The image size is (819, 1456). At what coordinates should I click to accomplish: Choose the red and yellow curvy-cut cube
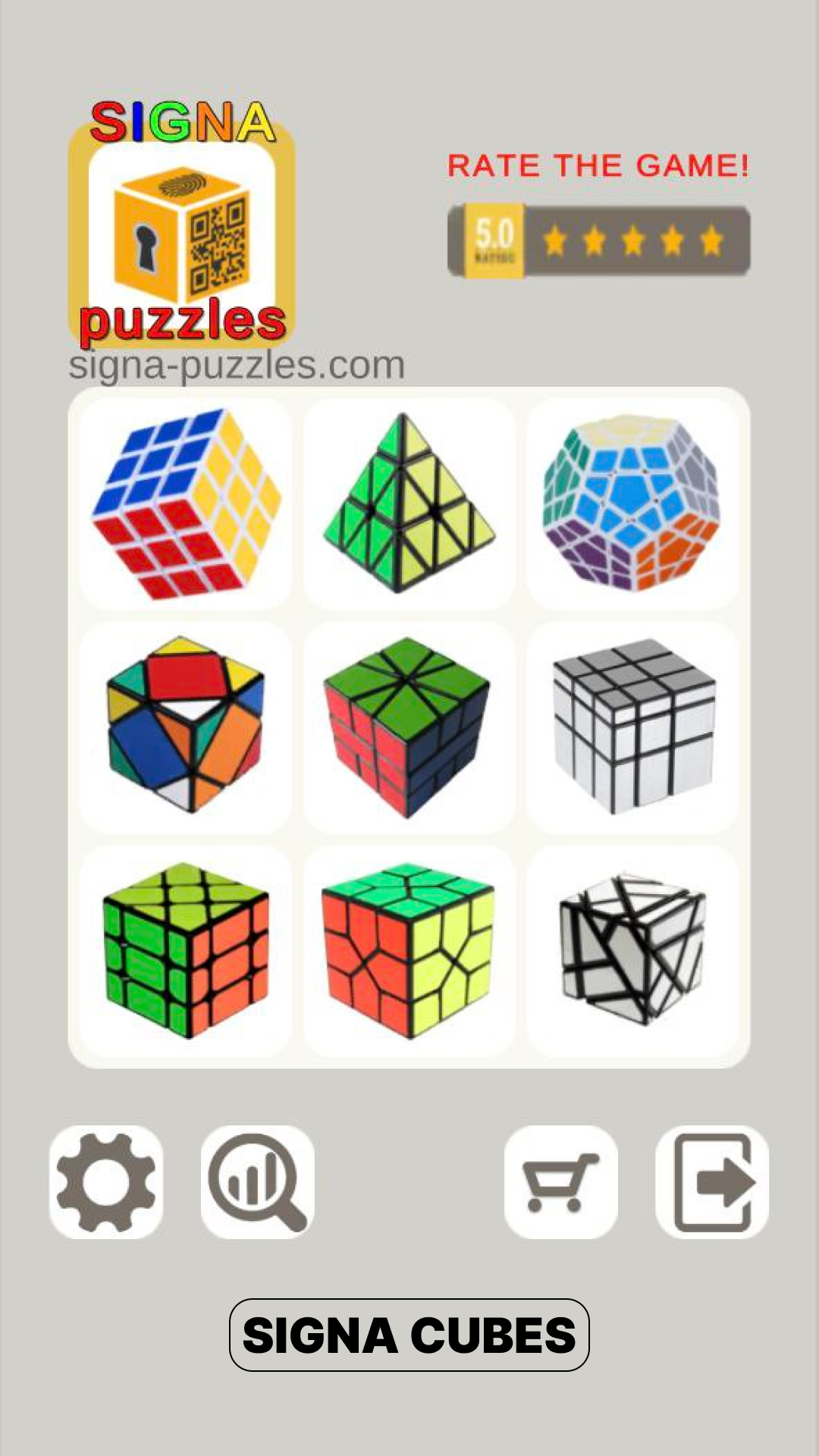coord(409,950)
